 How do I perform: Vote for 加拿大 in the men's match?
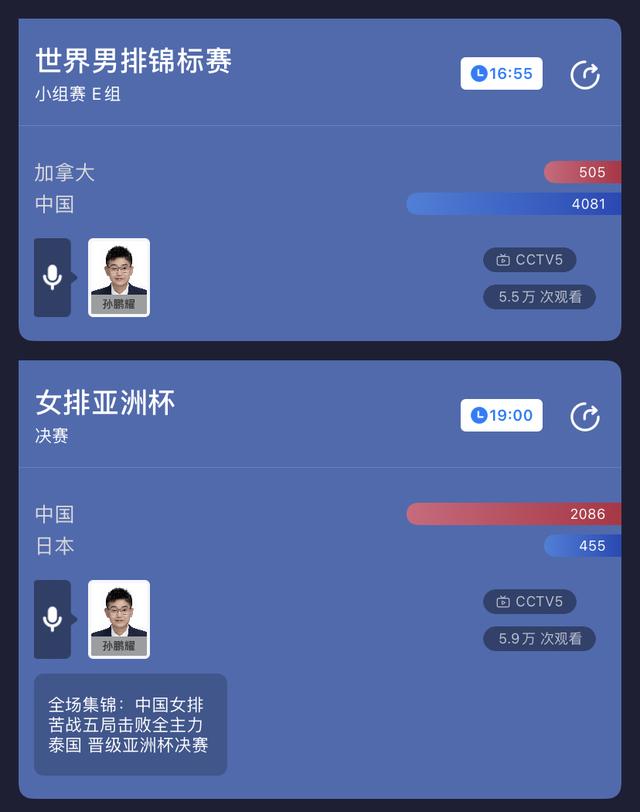tap(583, 172)
